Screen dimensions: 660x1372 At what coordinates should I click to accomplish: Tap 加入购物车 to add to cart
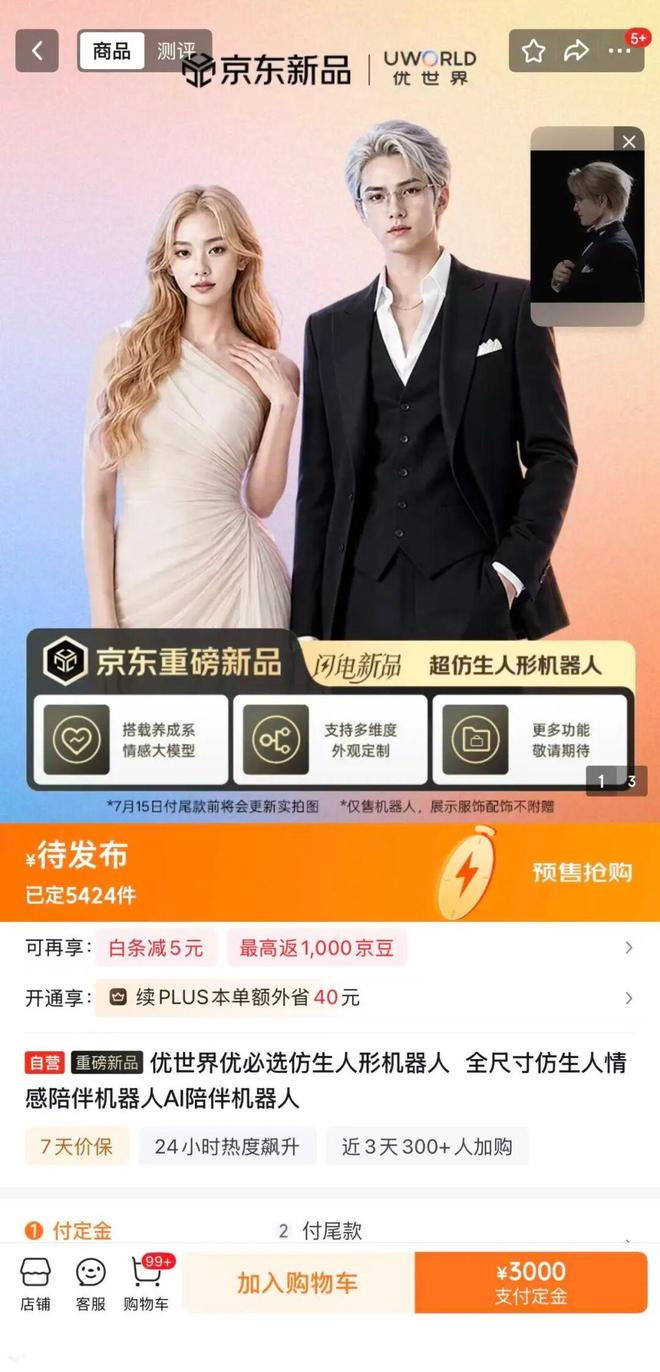(298, 1283)
